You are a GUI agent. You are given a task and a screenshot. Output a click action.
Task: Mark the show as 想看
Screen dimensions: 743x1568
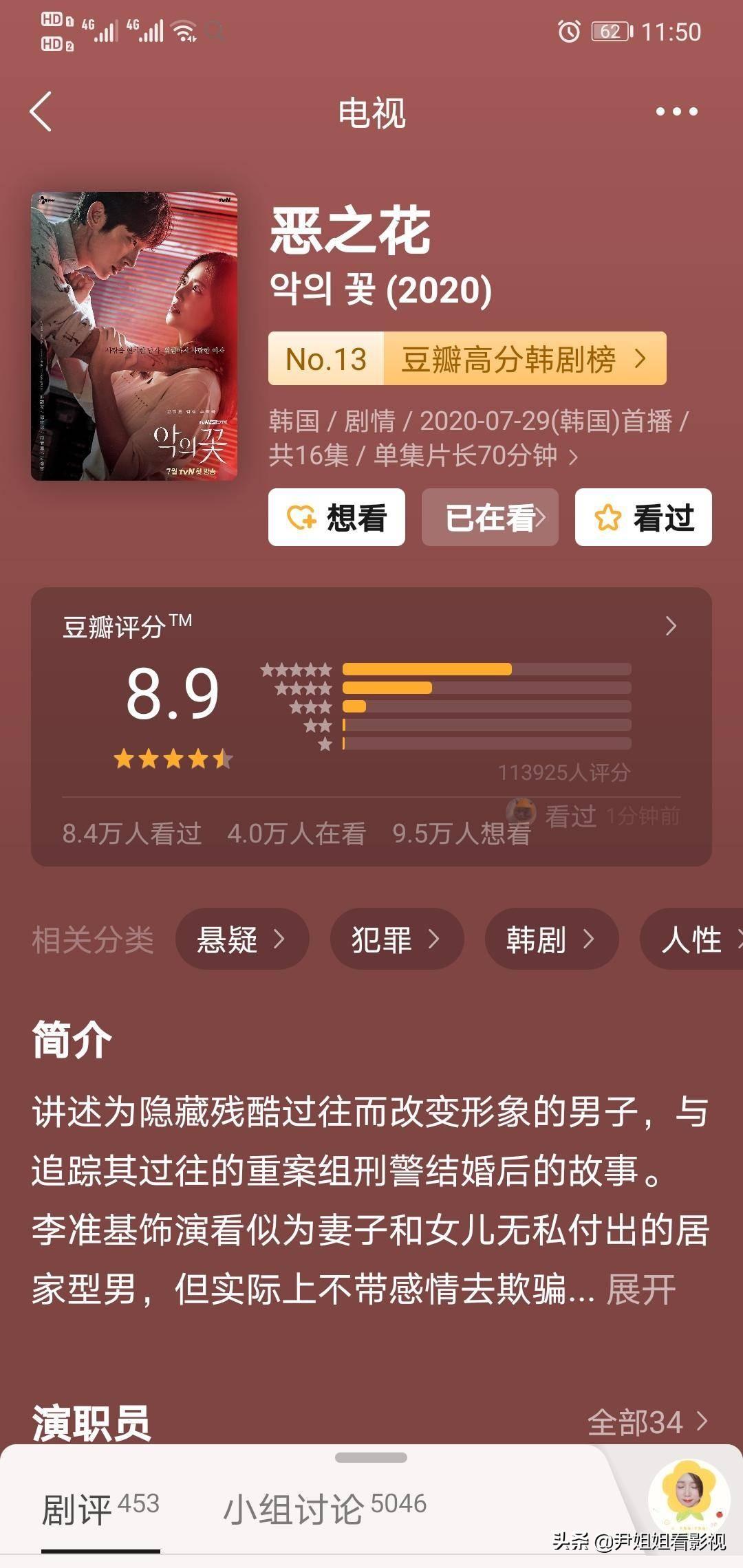336,517
